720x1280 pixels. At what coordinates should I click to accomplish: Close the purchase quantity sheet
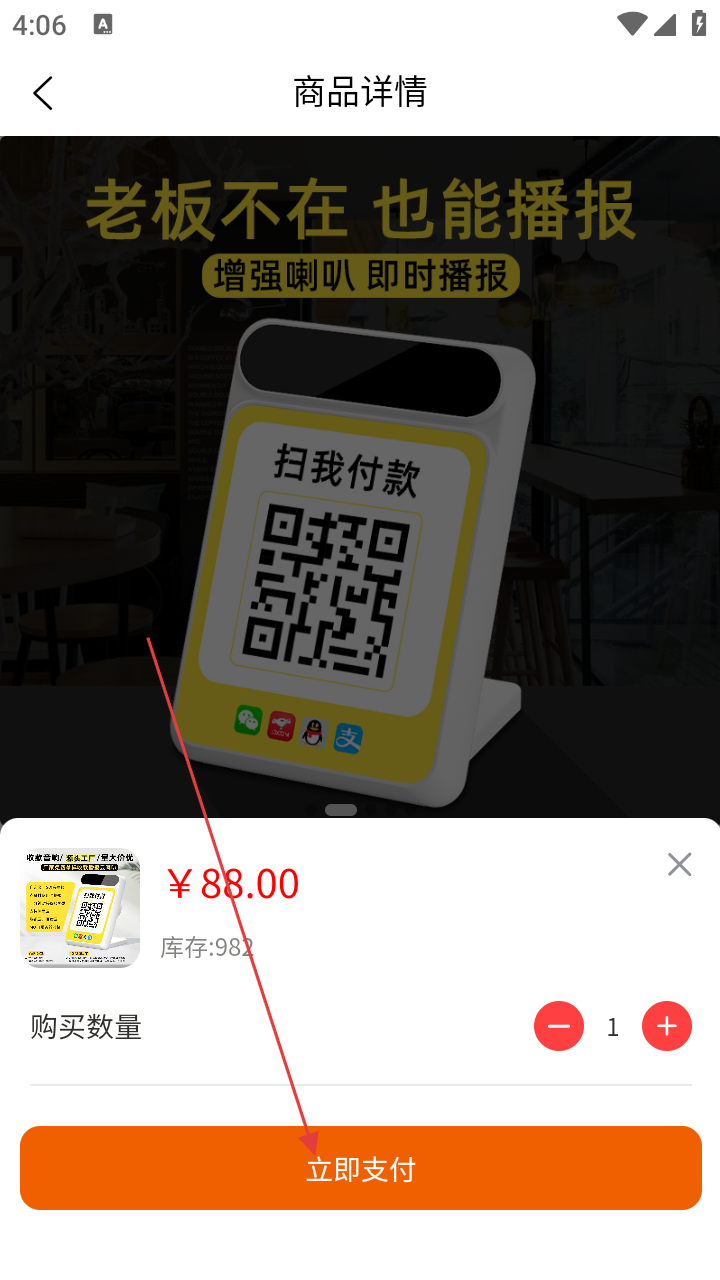pyautogui.click(x=679, y=864)
